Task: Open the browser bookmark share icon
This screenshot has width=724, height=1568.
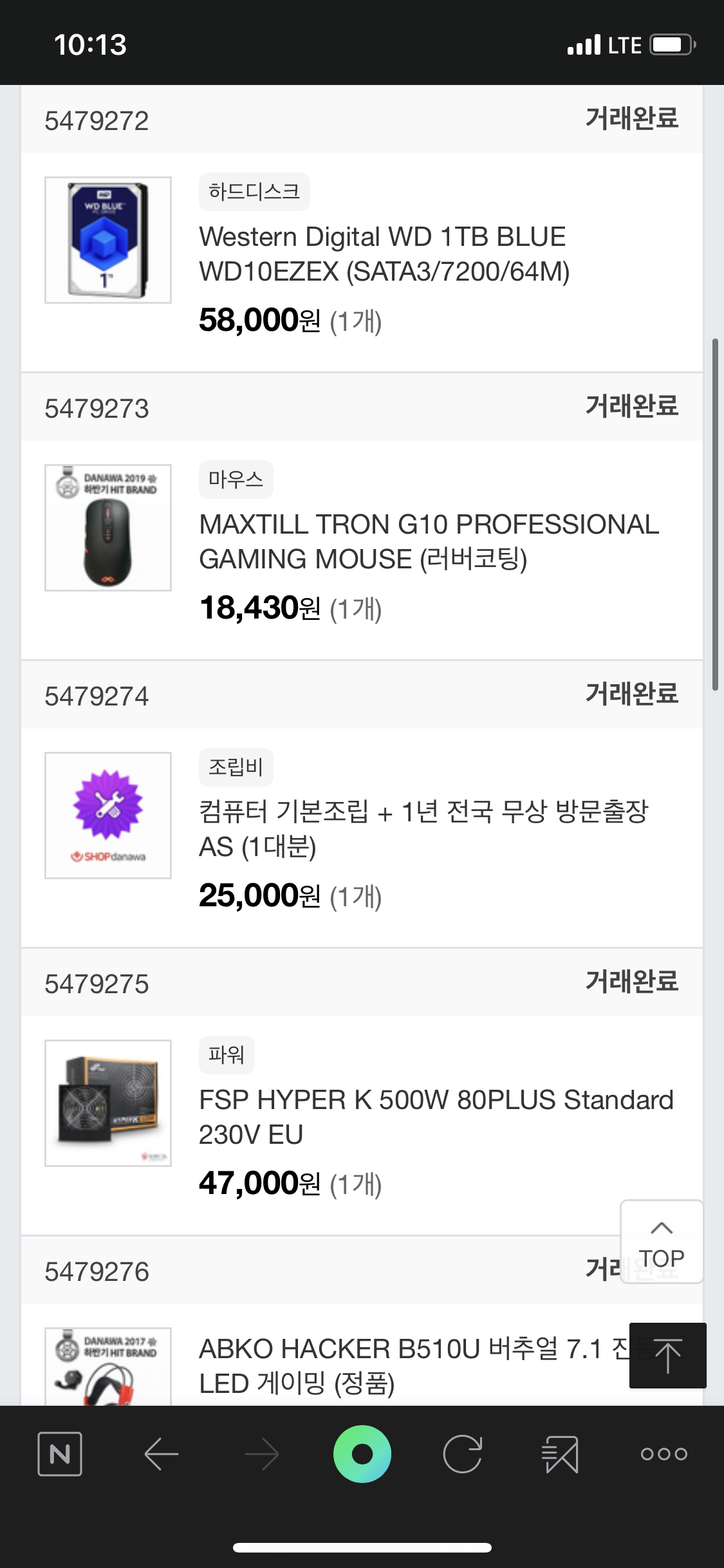Action: (x=560, y=1454)
